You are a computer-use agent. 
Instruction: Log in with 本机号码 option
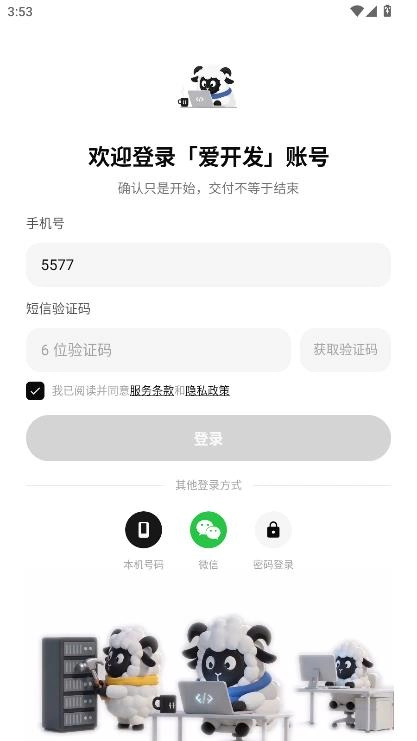click(143, 530)
